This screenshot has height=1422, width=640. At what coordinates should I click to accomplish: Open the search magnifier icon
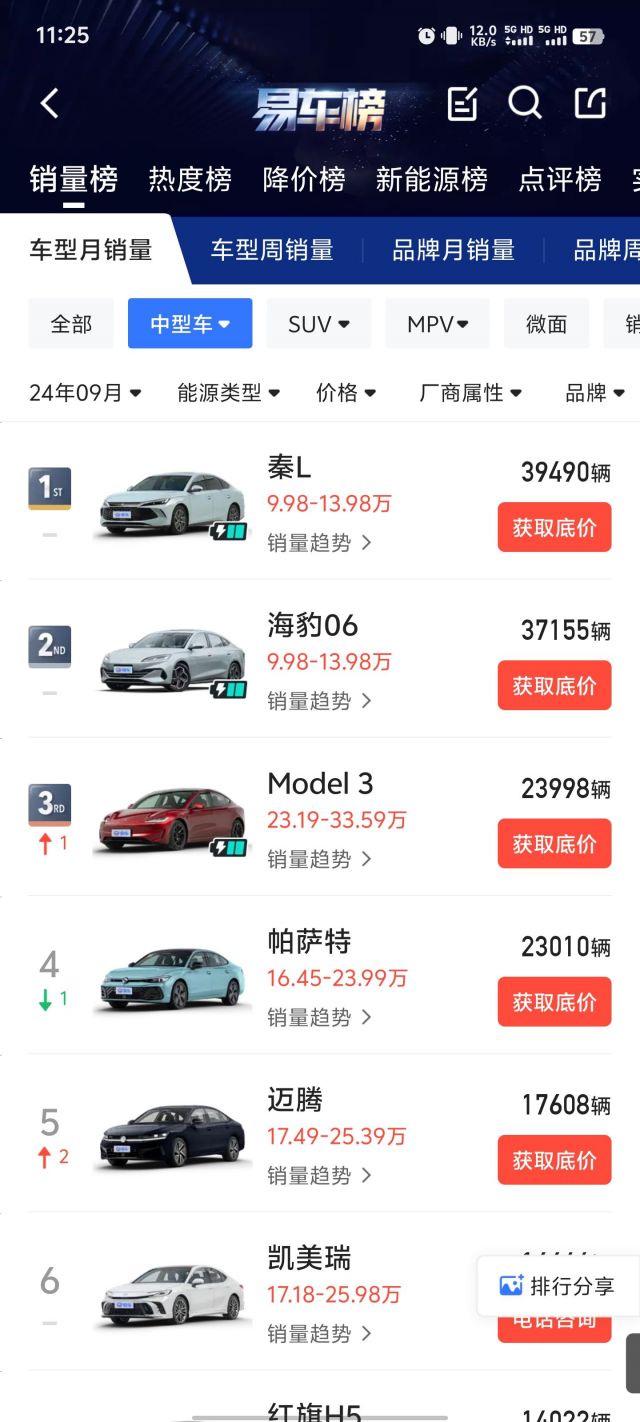pyautogui.click(x=524, y=103)
